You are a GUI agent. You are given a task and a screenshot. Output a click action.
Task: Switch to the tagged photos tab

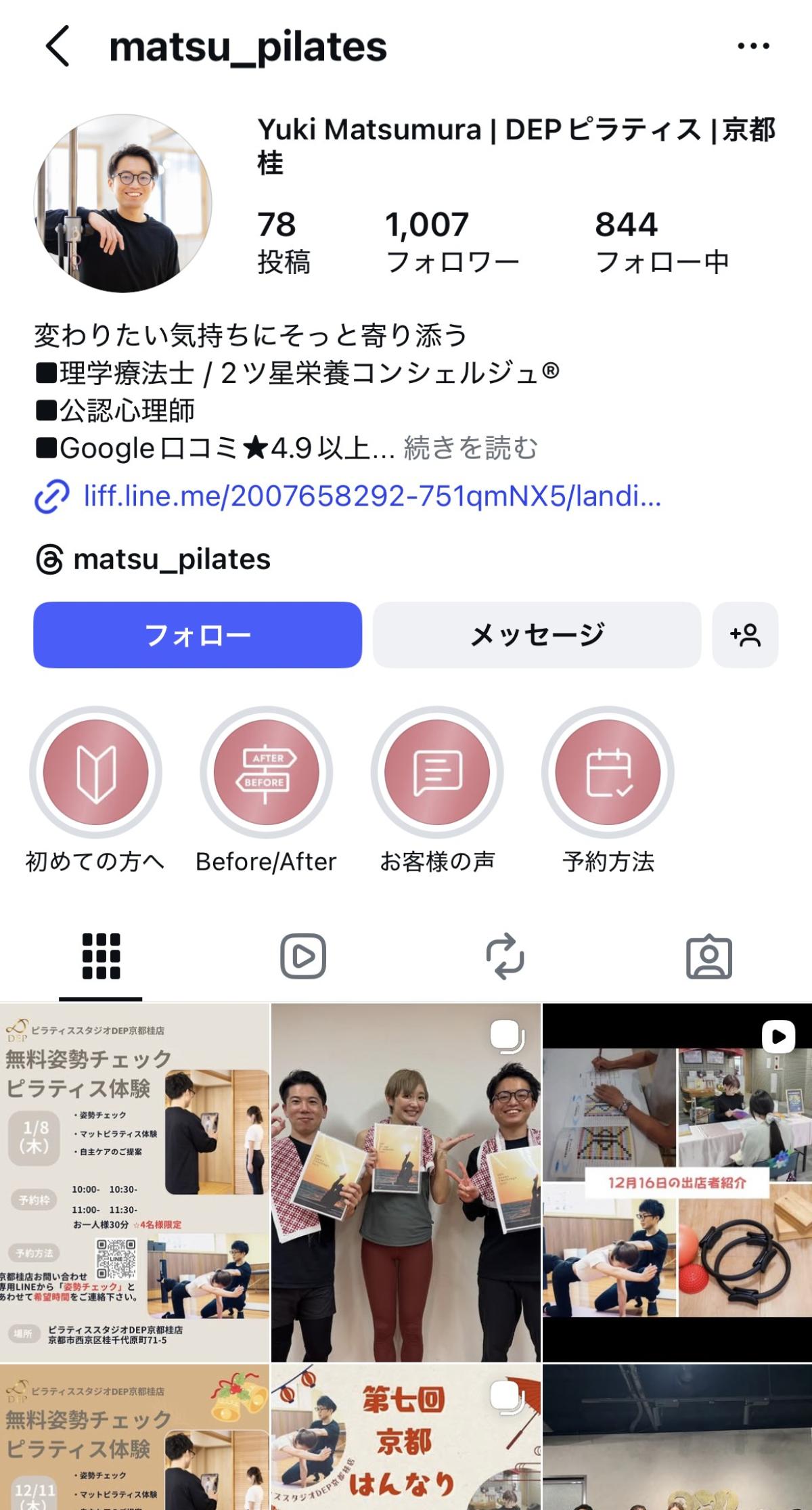[708, 956]
